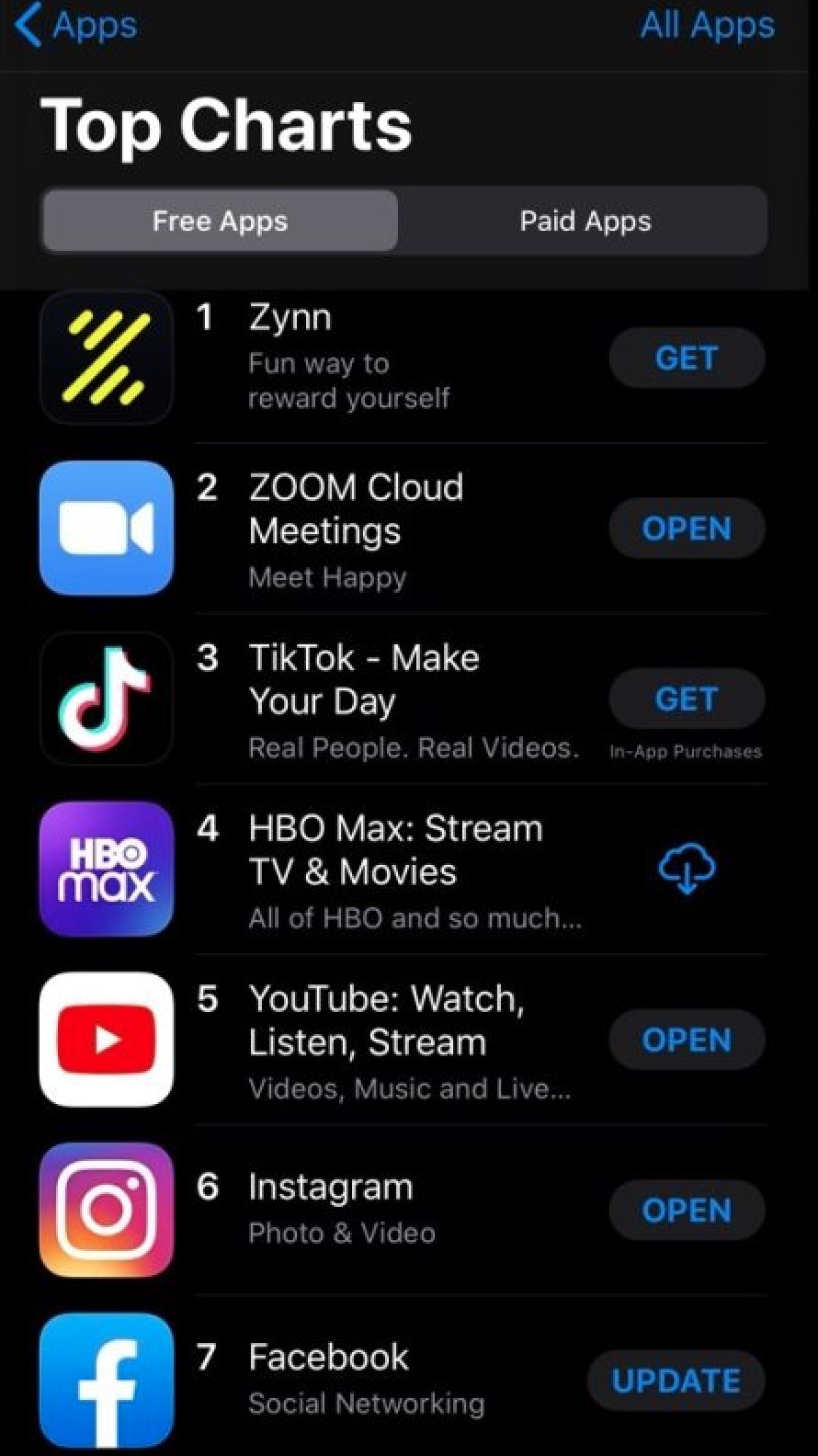Select the Instagram app icon
818x1456 pixels.
105,1211
